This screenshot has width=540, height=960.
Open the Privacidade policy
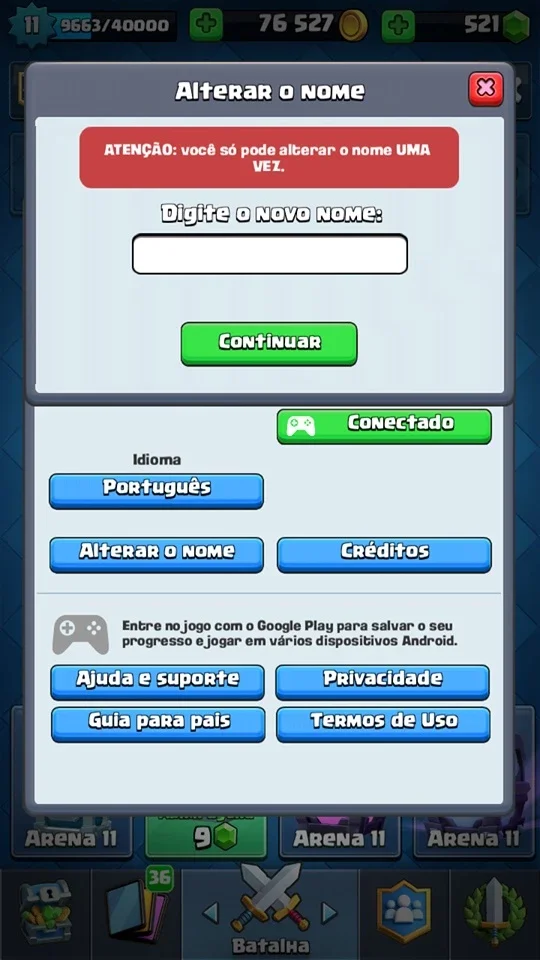tap(383, 682)
